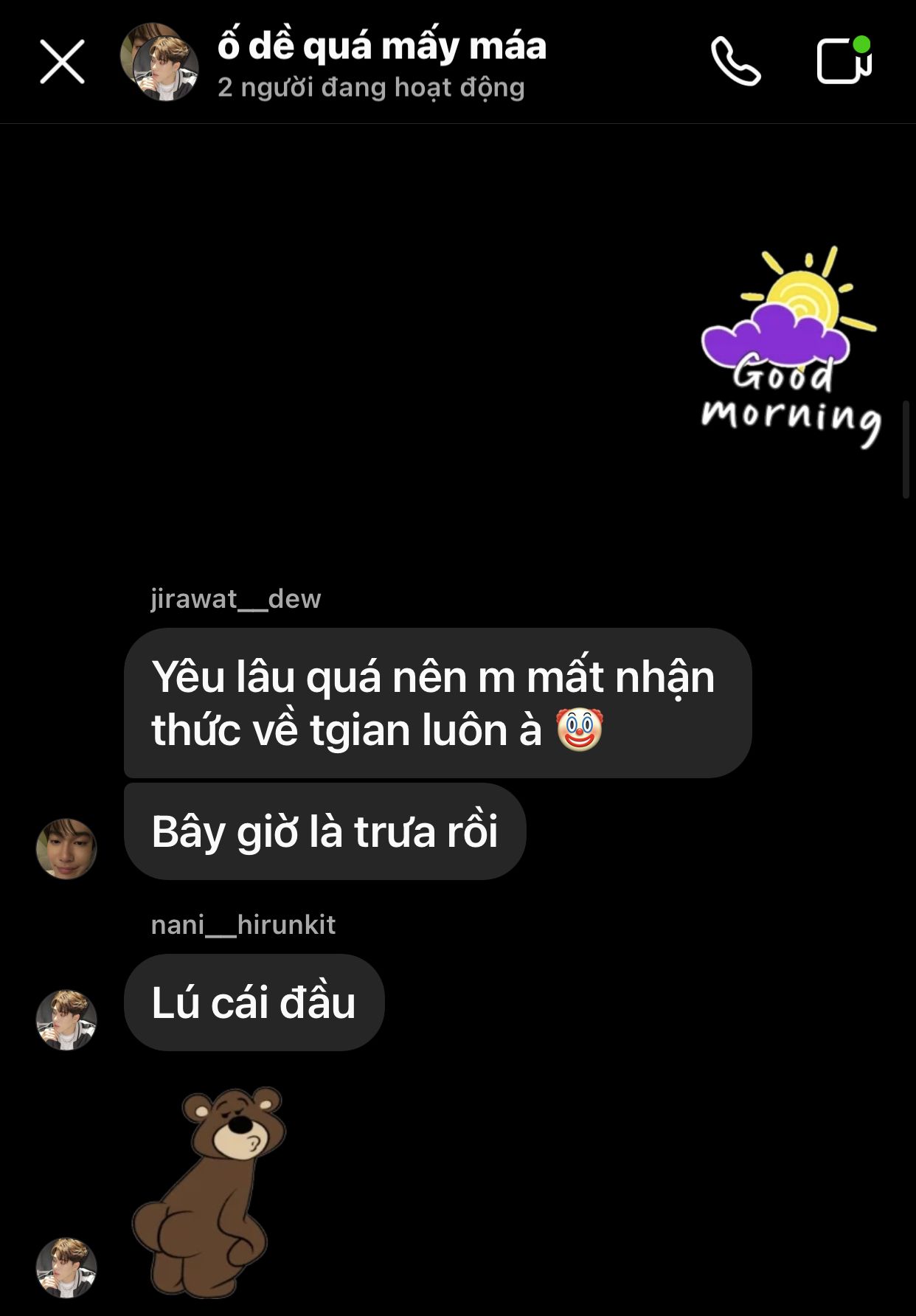Open the avatar beside 'Bây giờ là trưa rồi'
Image resolution: width=916 pixels, height=1316 pixels.
66,848
